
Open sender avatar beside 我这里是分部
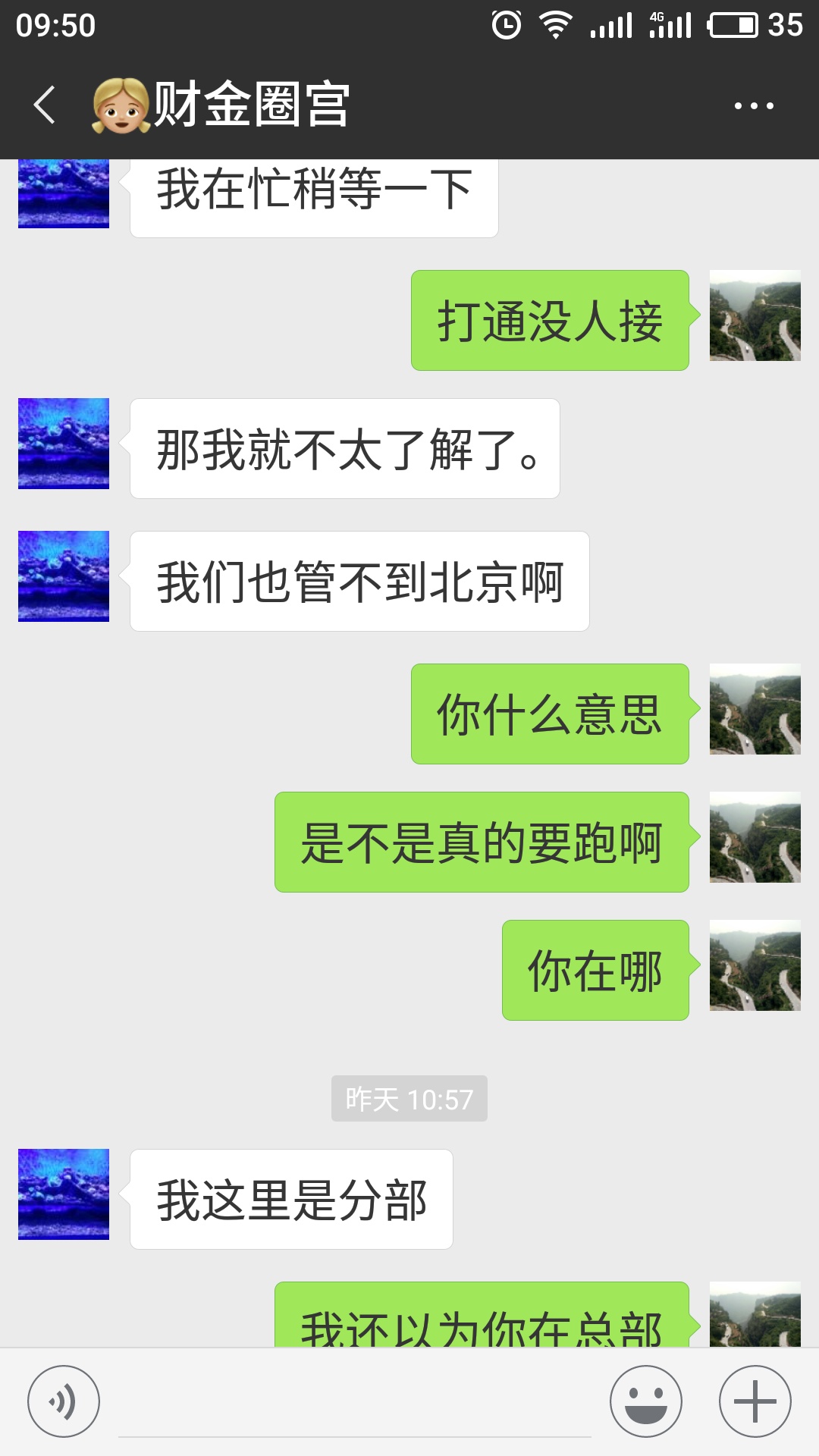pyautogui.click(x=64, y=1194)
